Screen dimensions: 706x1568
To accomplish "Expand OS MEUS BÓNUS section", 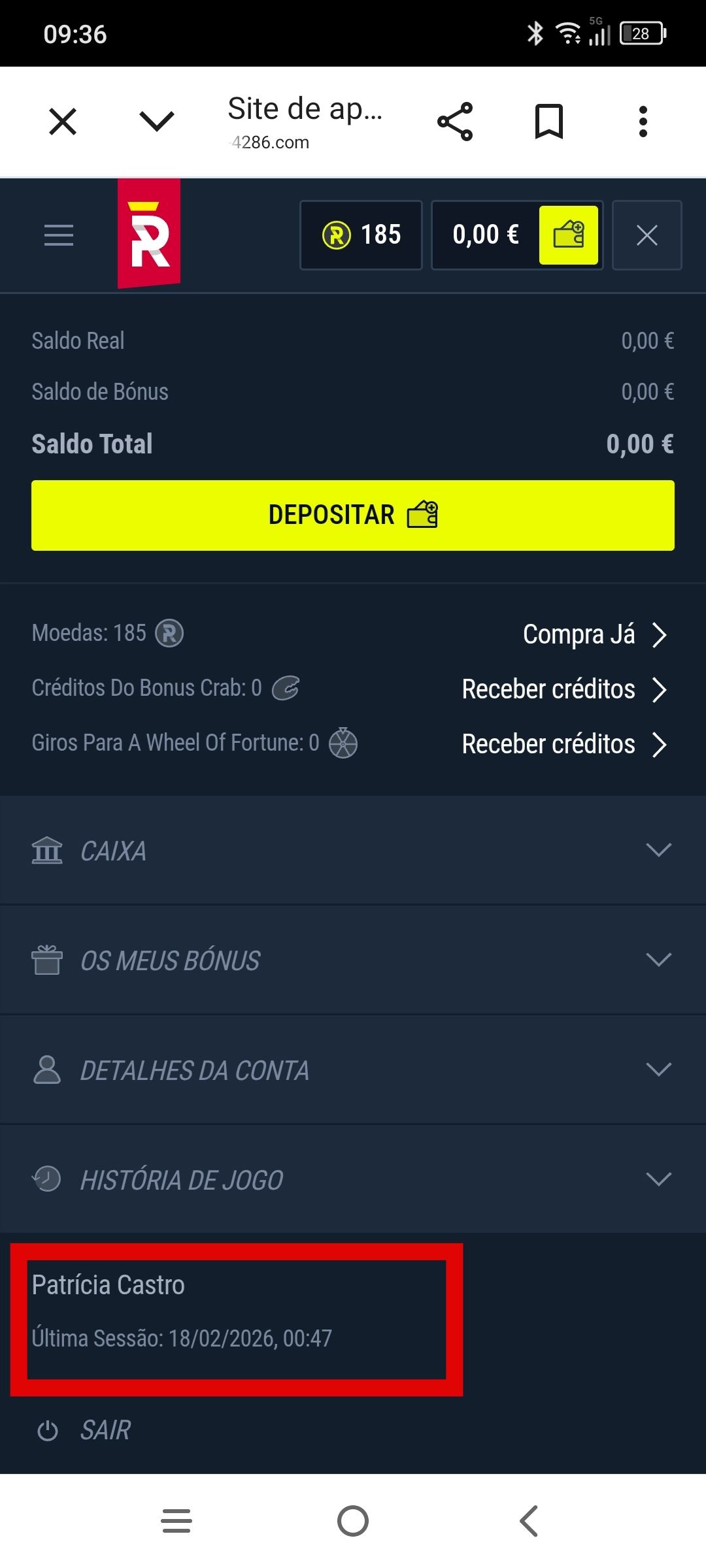I will [x=353, y=960].
